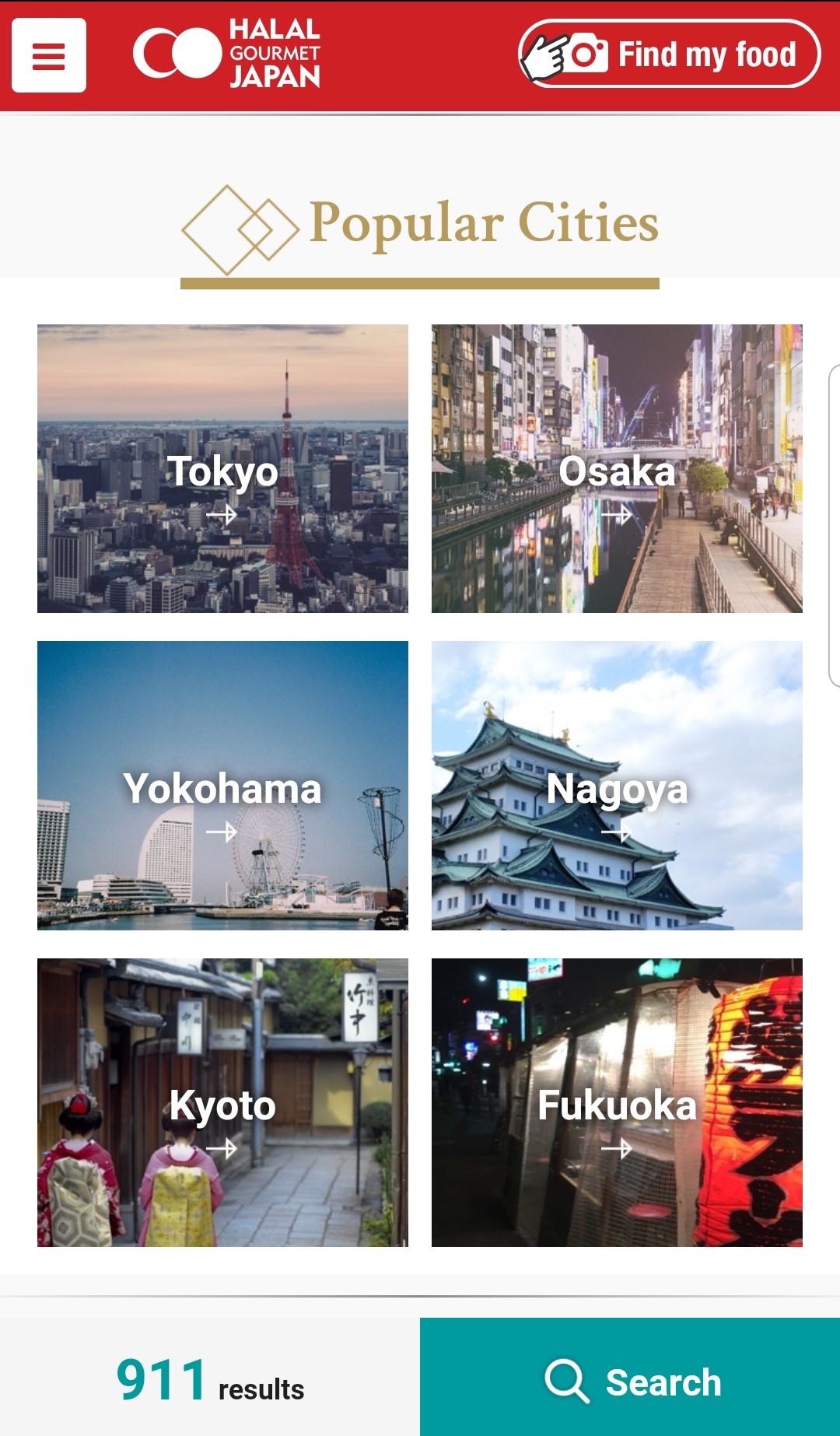Open the Tokyo city tile
The height and width of the screenshot is (1436, 840).
tap(222, 468)
